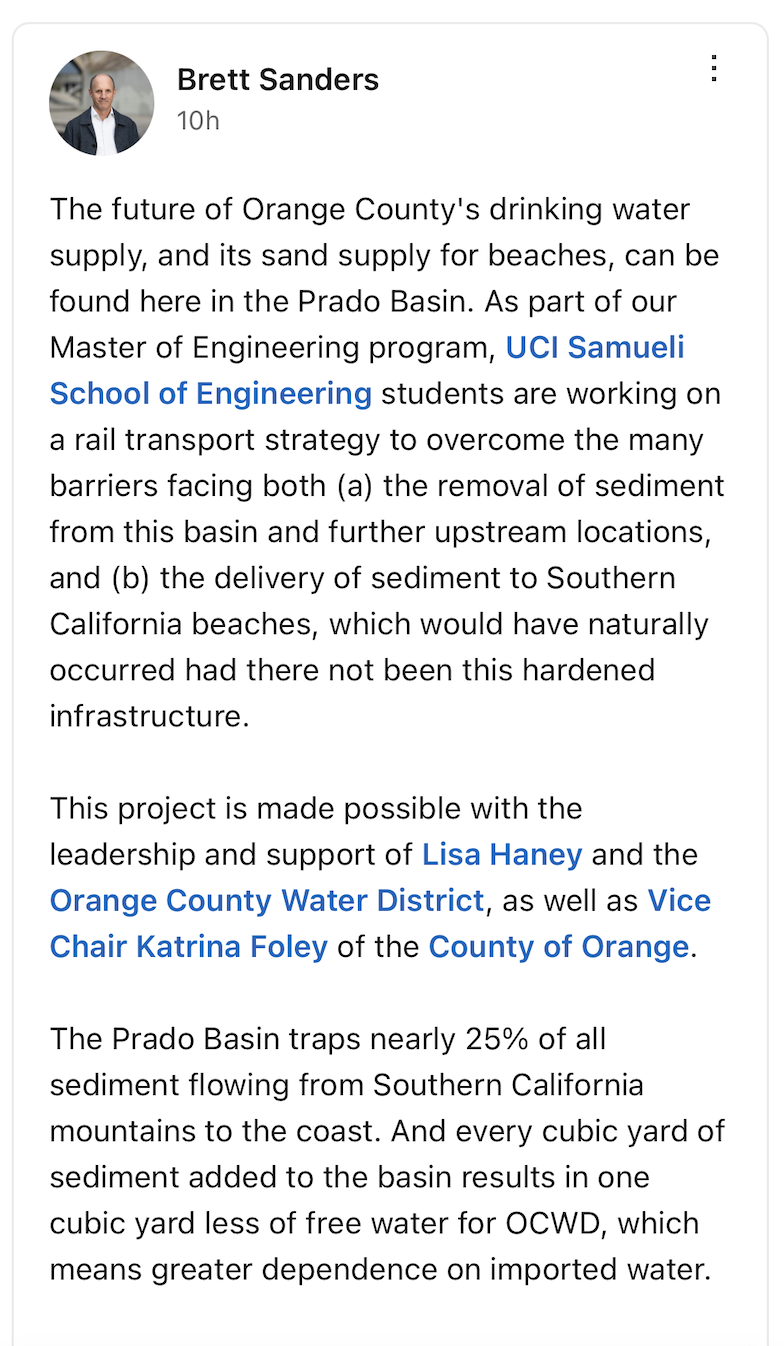Open the Orange County Water District page

coord(267,900)
